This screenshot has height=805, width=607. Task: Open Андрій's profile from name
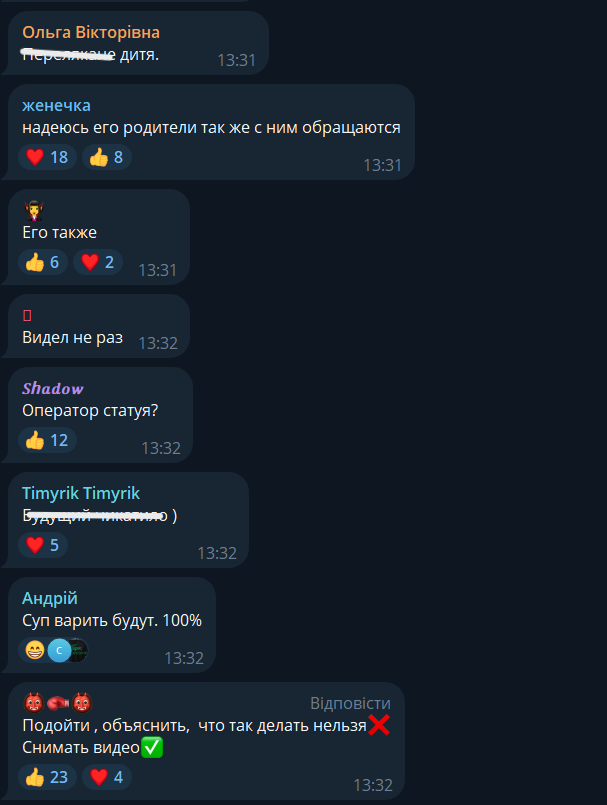49,598
